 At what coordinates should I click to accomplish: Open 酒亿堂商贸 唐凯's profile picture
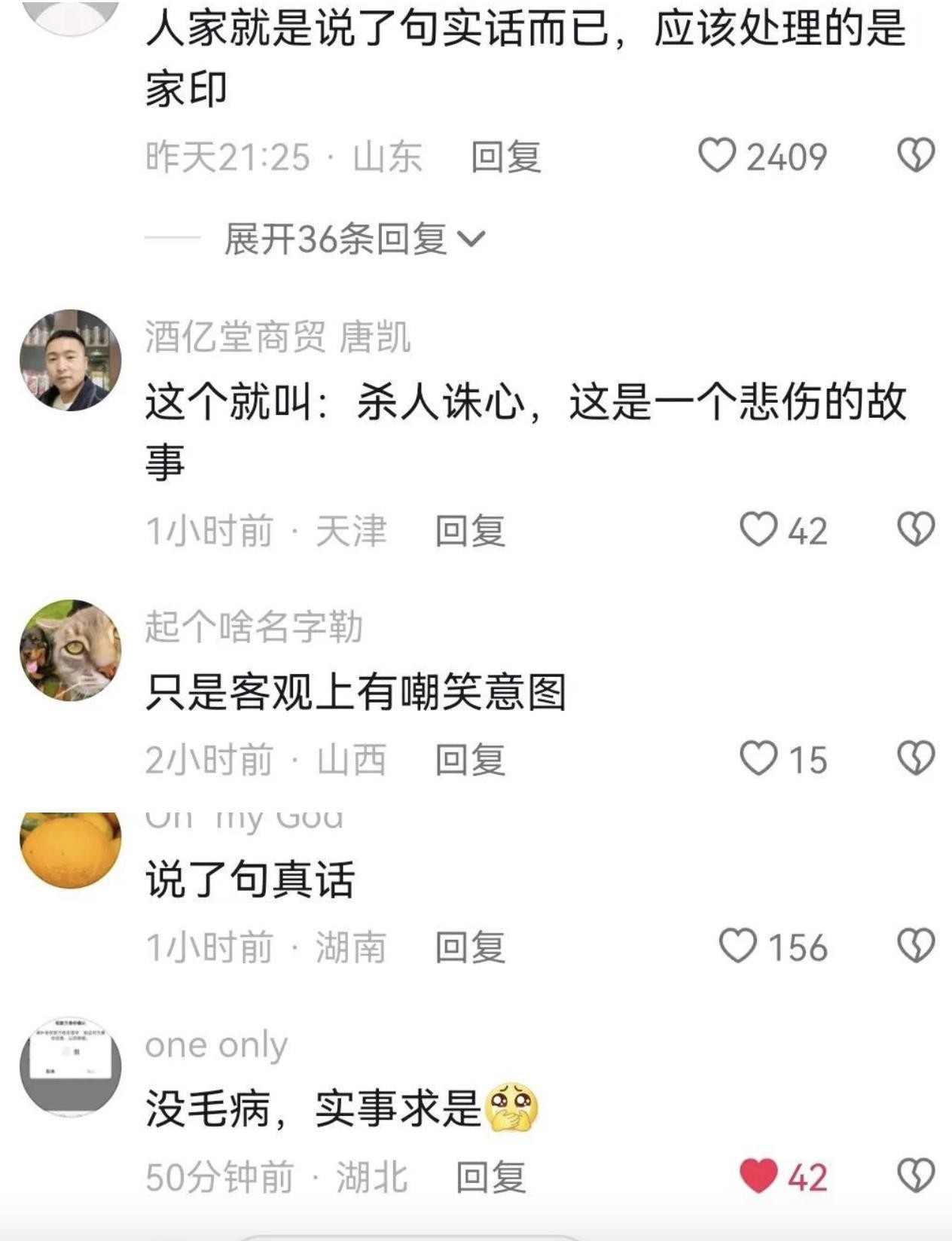click(x=70, y=360)
